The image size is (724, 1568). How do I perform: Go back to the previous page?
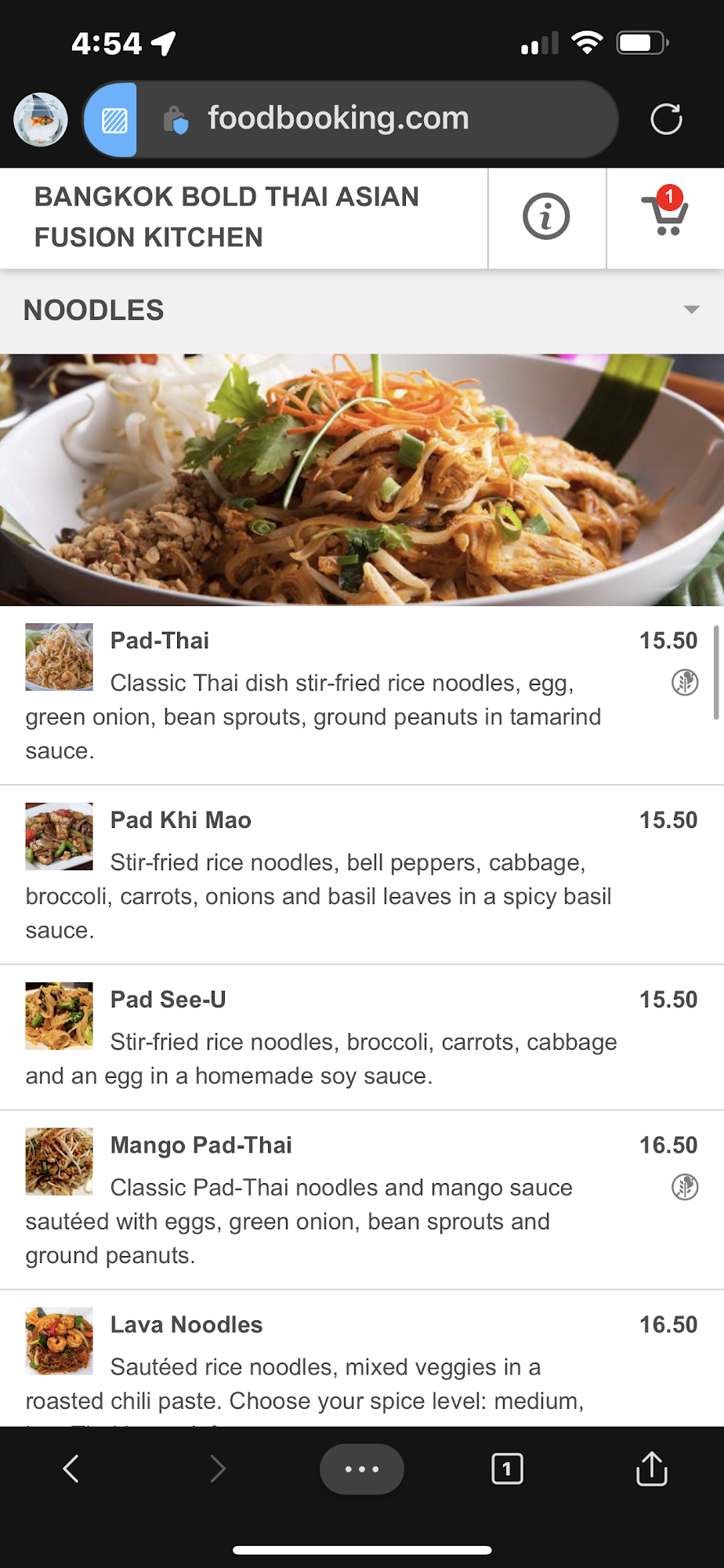[71, 1468]
